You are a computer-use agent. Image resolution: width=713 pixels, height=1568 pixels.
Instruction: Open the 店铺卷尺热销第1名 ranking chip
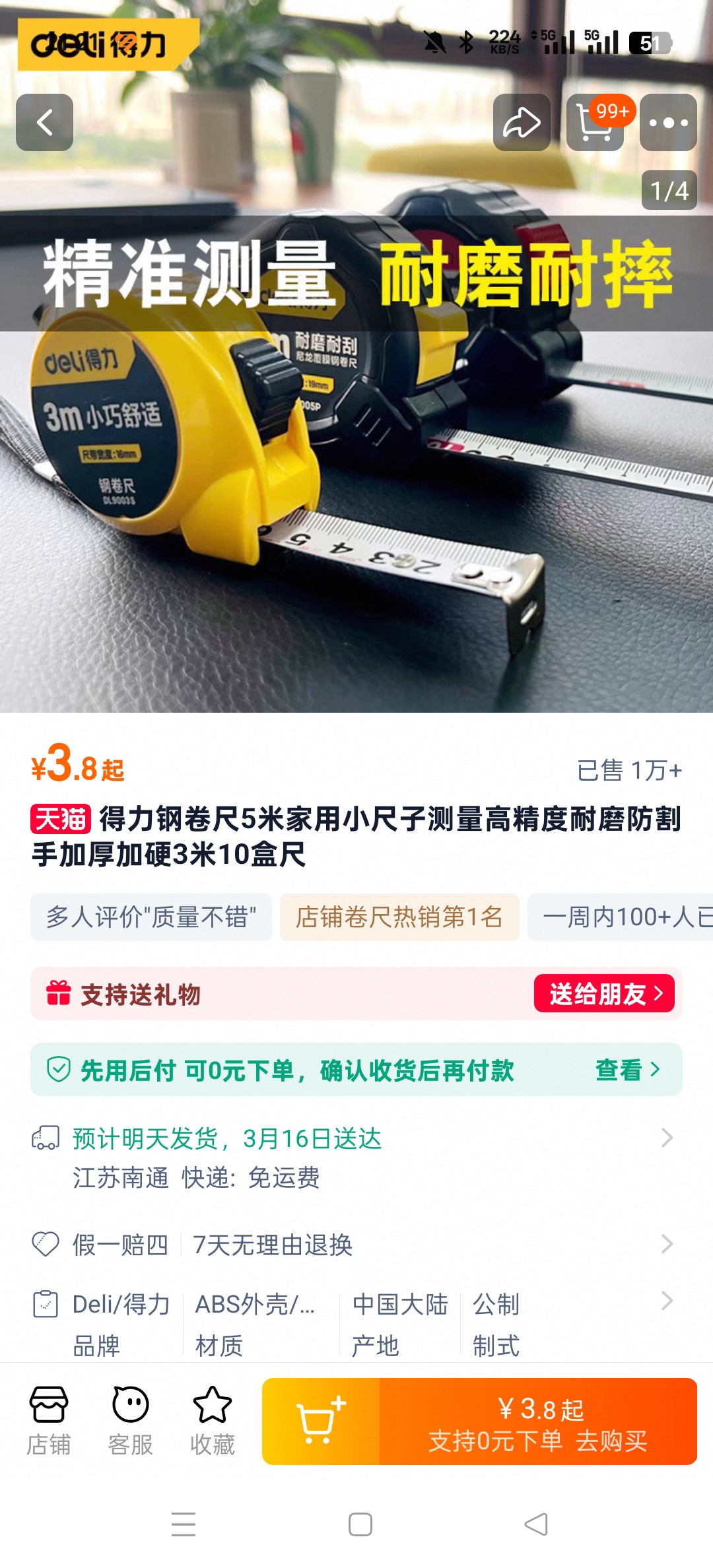point(399,917)
